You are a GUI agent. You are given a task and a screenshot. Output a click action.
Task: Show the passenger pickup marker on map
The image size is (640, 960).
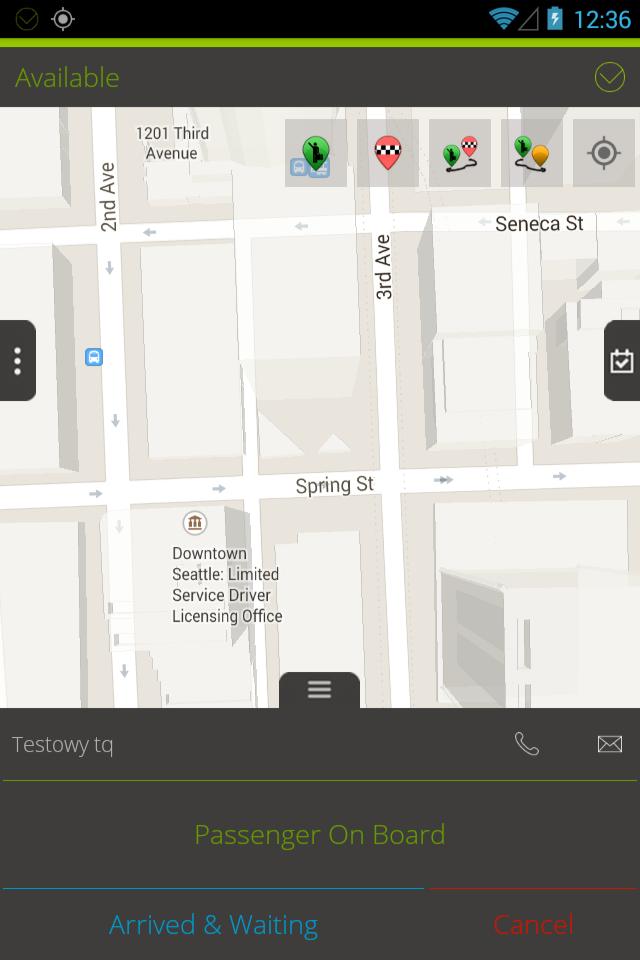click(316, 153)
